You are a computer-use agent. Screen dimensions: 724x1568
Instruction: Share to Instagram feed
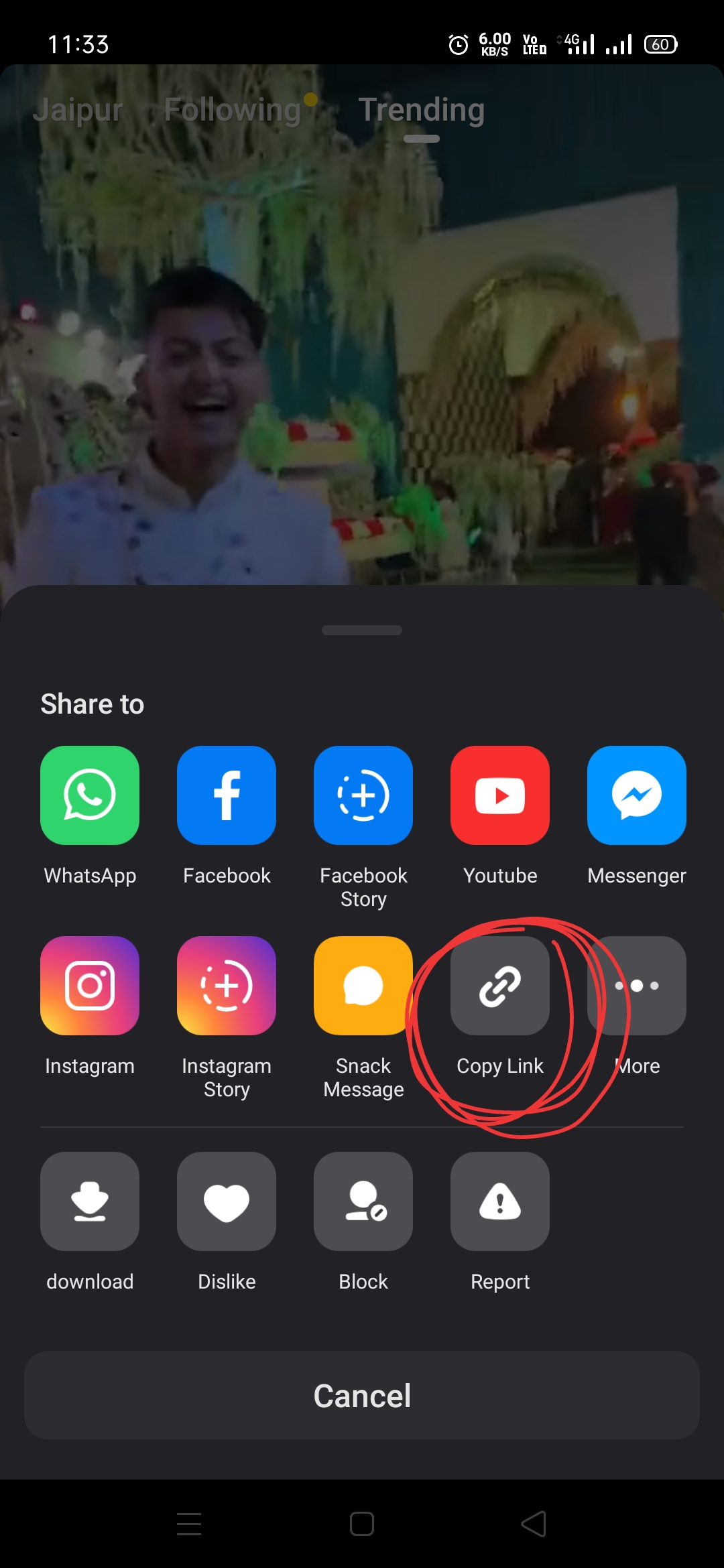(x=90, y=986)
